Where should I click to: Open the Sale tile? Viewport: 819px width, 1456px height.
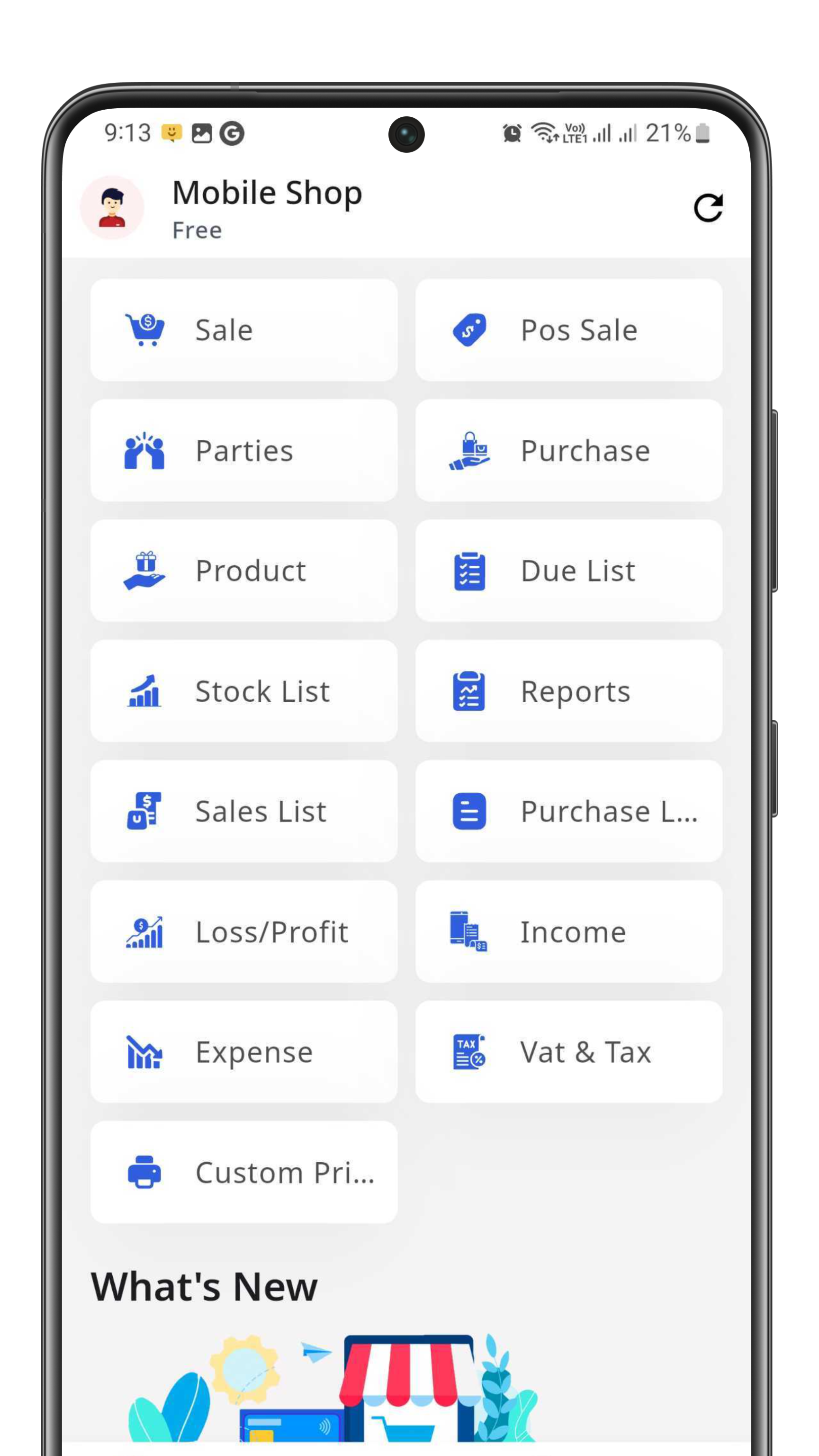coord(244,330)
